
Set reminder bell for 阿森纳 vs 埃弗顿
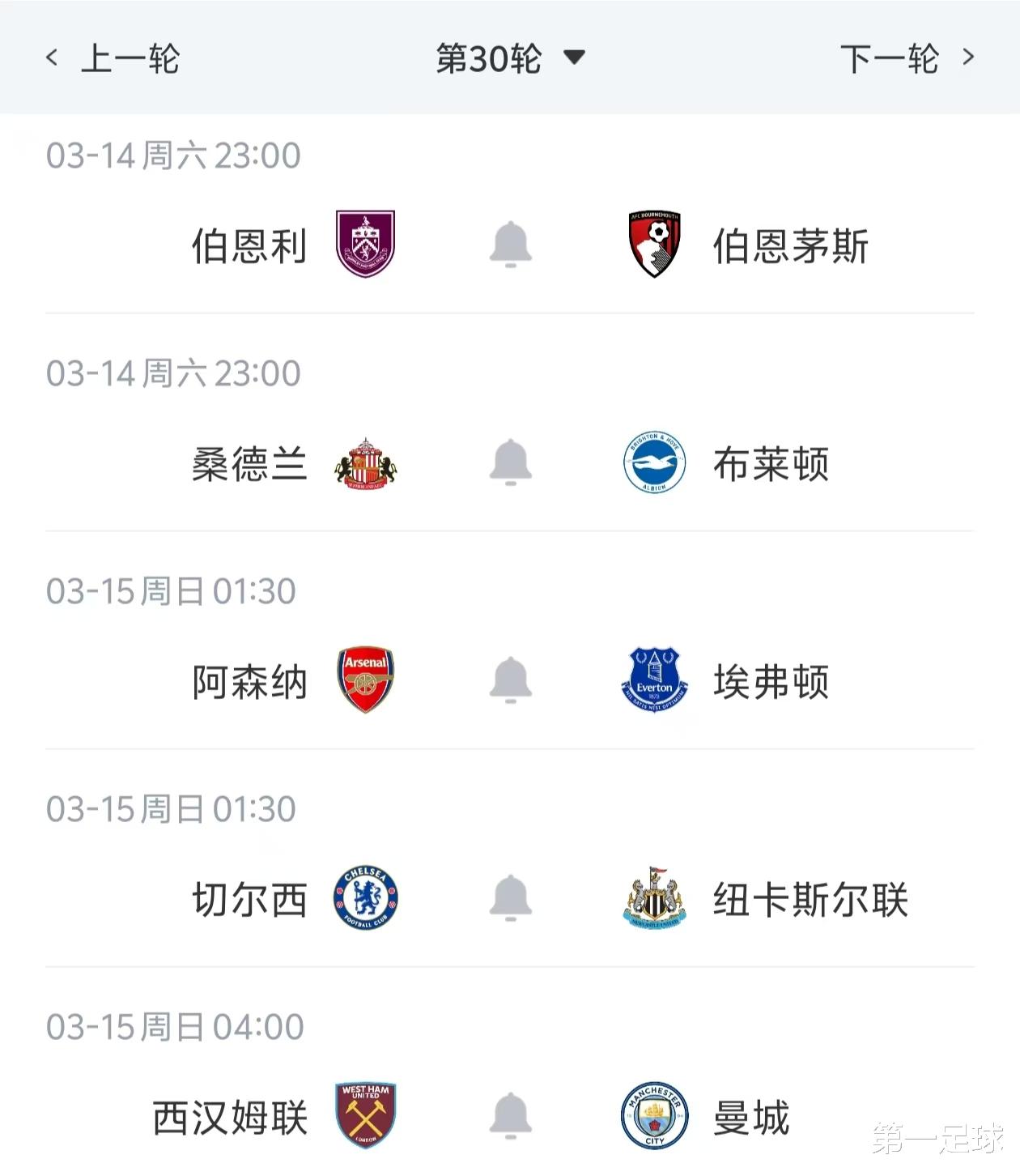point(511,680)
